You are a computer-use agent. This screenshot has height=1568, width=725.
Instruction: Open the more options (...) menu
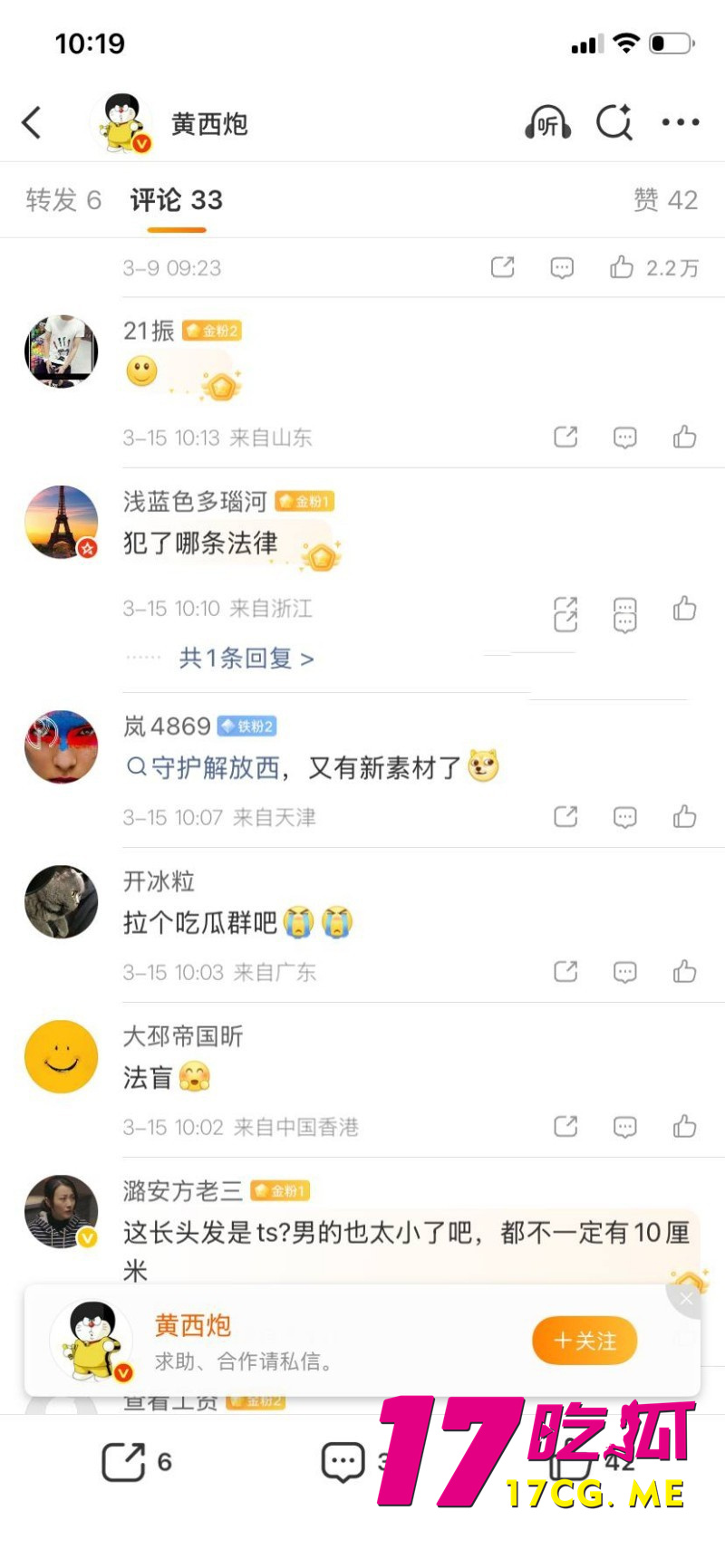(x=680, y=123)
